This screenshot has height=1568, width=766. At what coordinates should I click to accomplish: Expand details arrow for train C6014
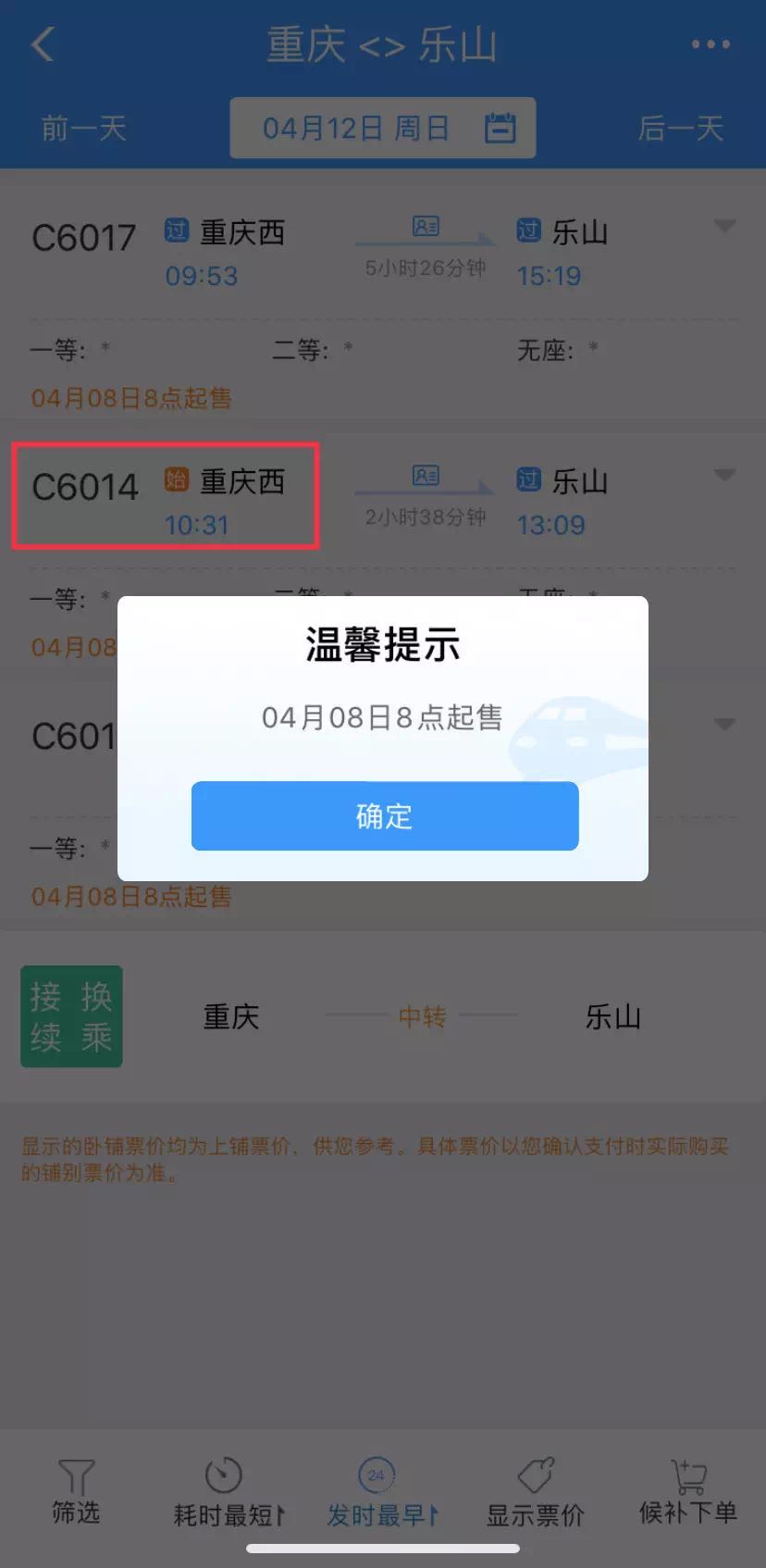(725, 474)
